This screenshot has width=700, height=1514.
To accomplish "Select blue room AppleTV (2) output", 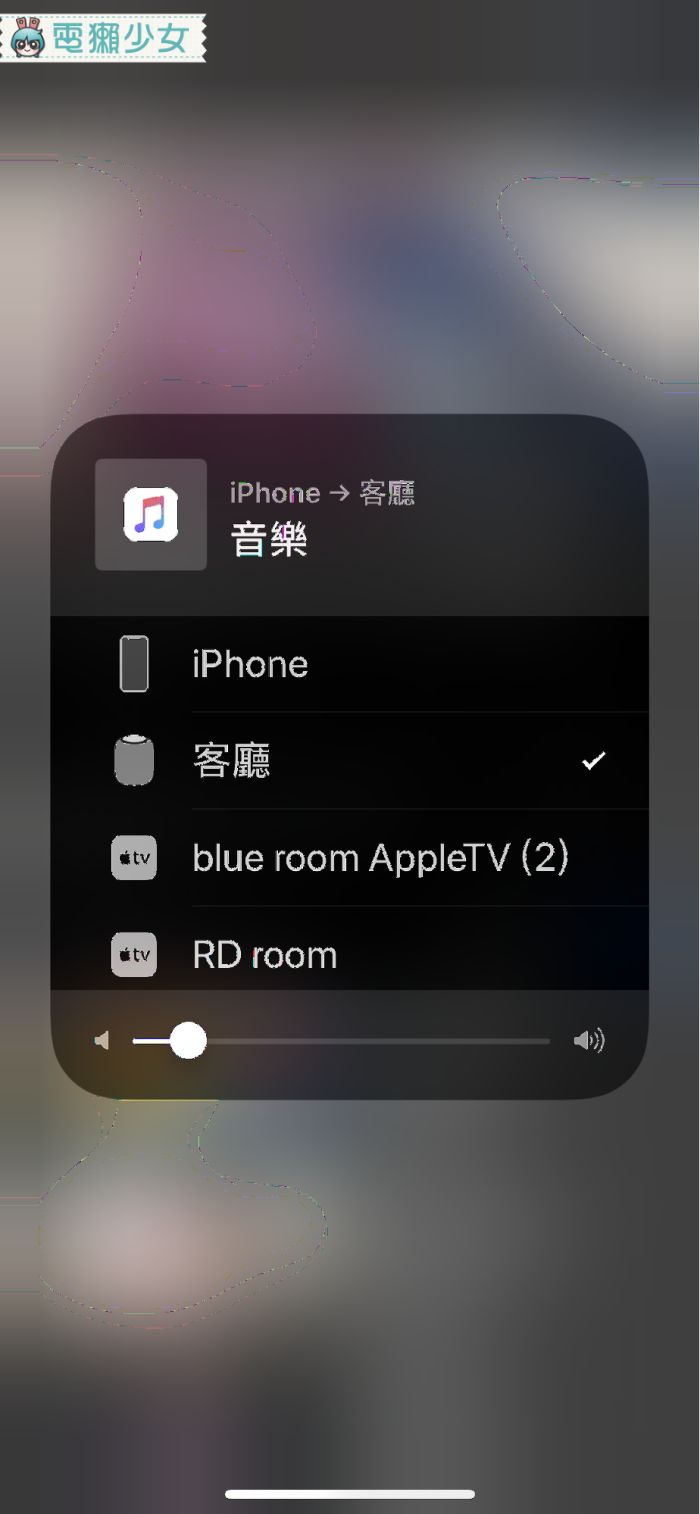I will (x=380, y=858).
